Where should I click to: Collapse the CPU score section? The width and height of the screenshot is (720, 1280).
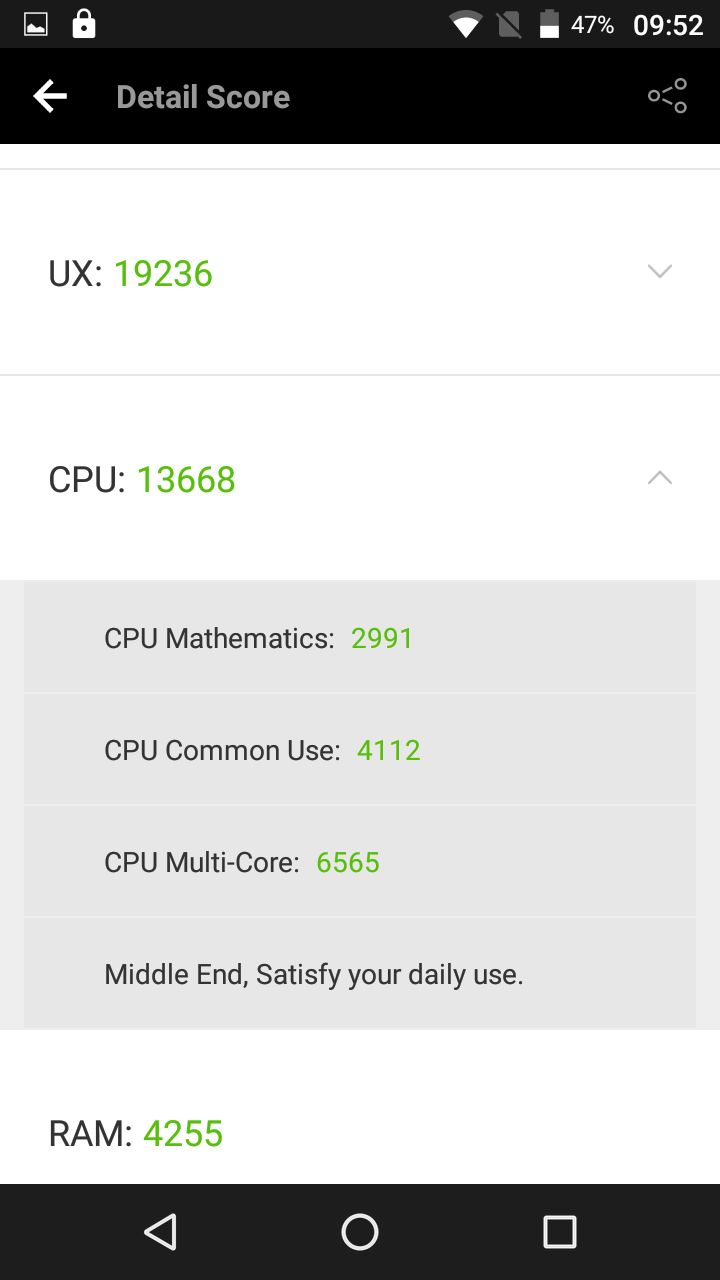(659, 478)
